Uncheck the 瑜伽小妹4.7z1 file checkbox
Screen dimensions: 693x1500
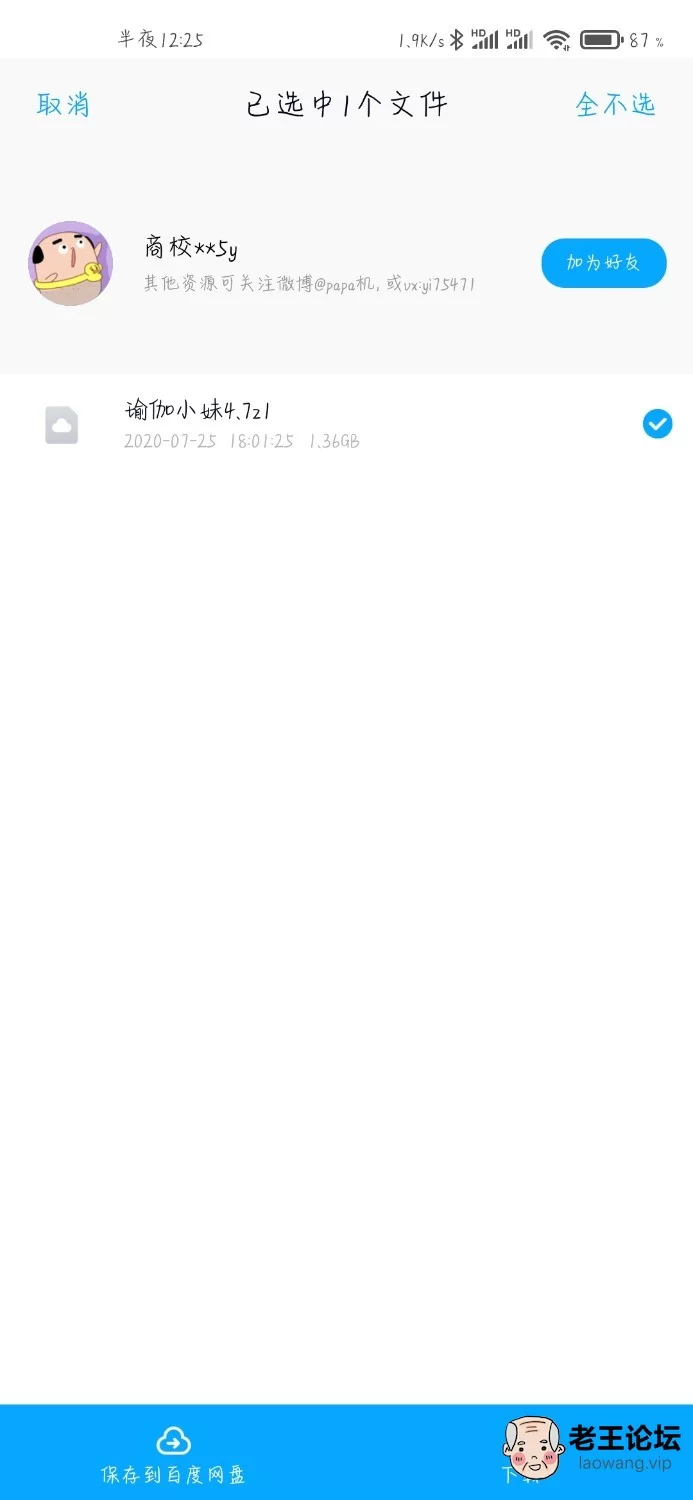pyautogui.click(x=657, y=425)
